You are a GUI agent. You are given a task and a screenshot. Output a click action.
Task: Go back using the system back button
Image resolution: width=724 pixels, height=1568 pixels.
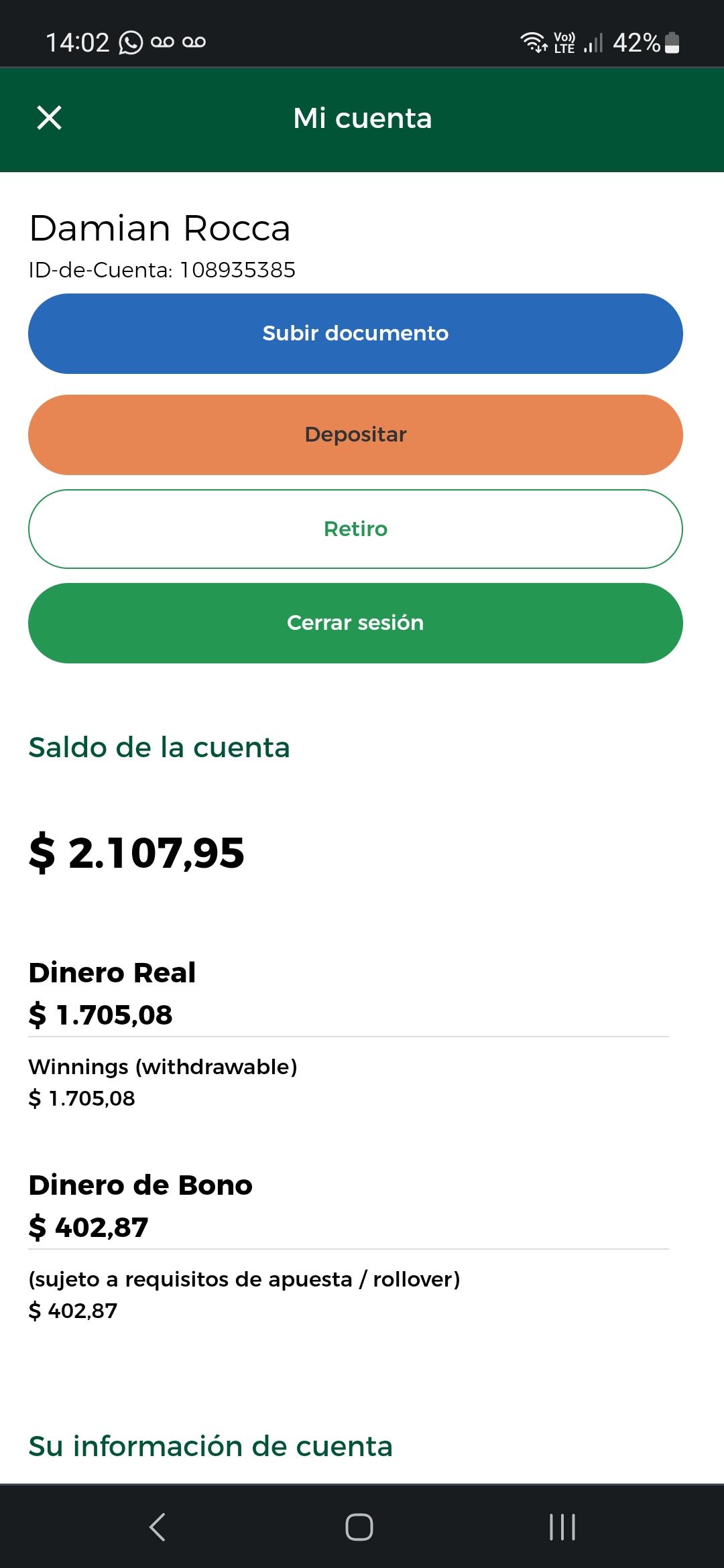click(x=158, y=1527)
